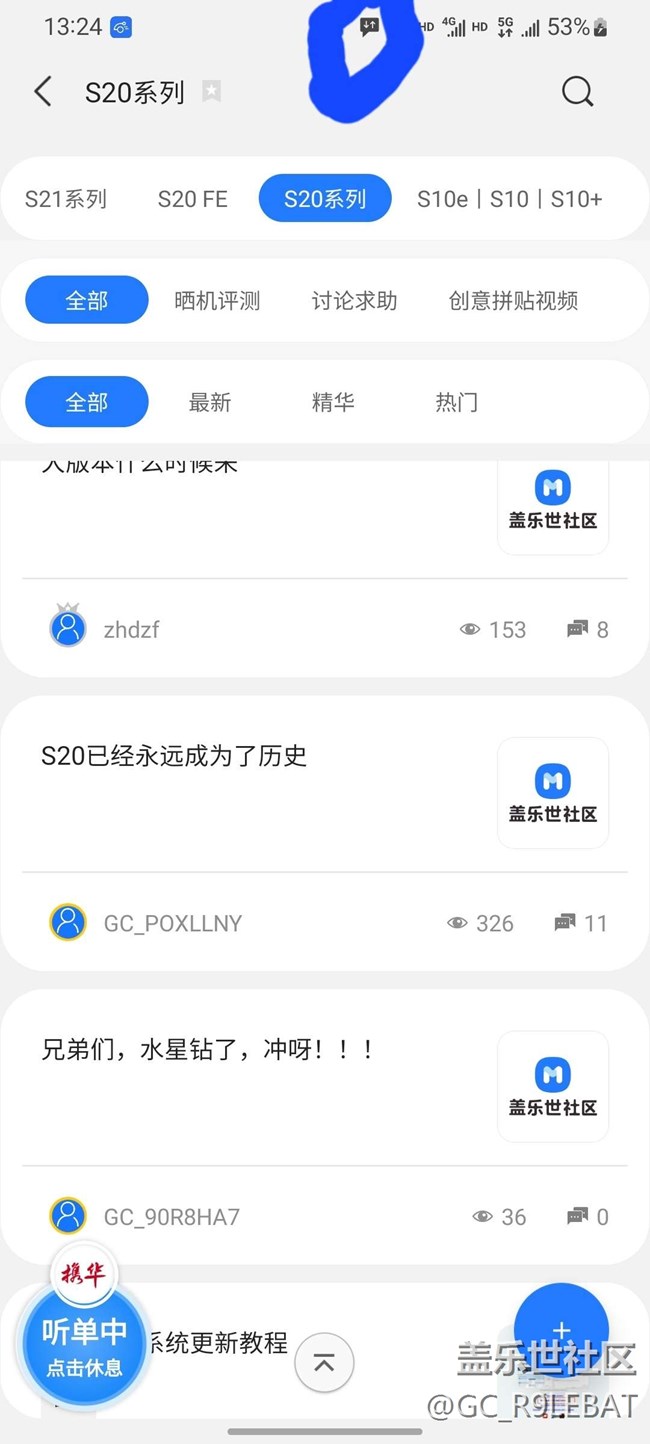Show 最新 posts
This screenshot has height=1444, width=650.
pos(210,402)
